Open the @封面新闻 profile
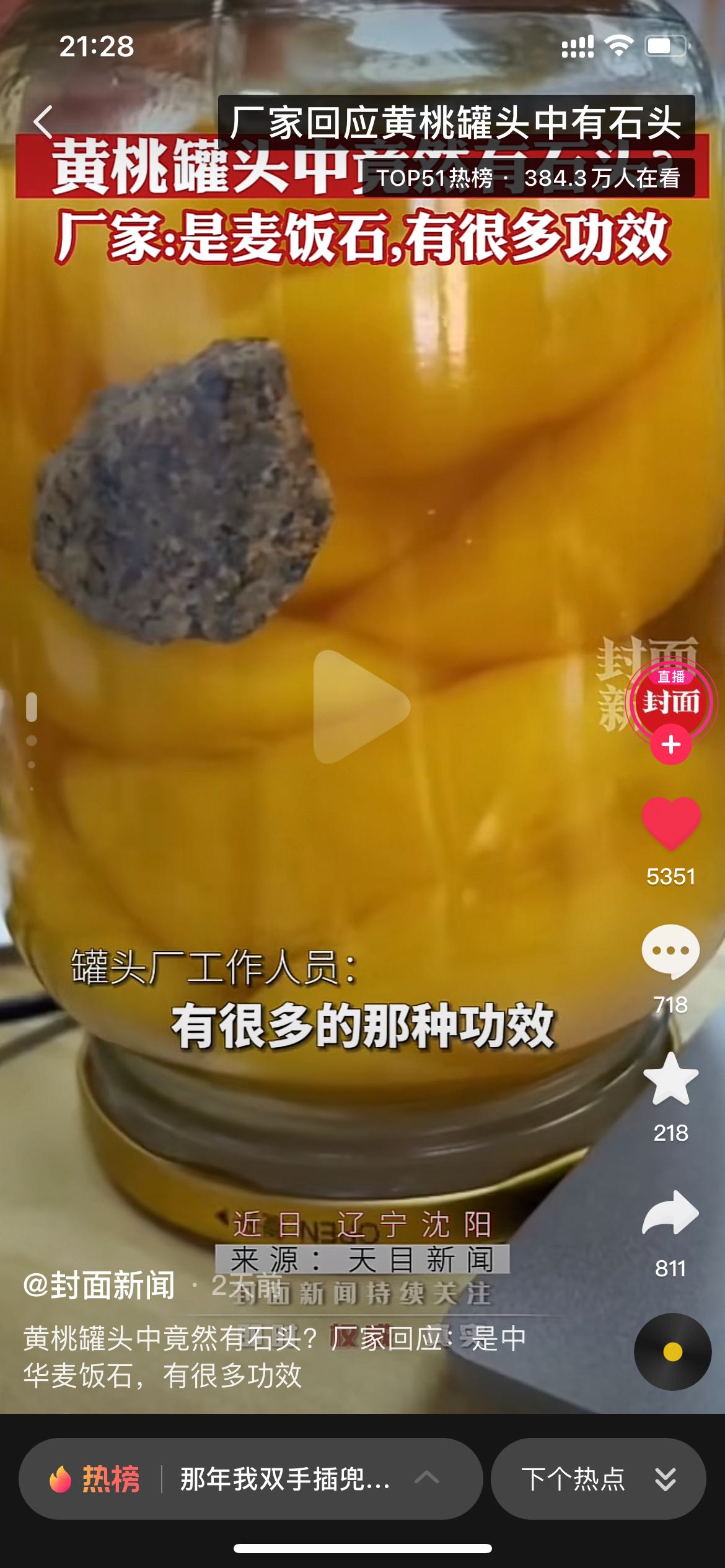 tap(99, 1285)
